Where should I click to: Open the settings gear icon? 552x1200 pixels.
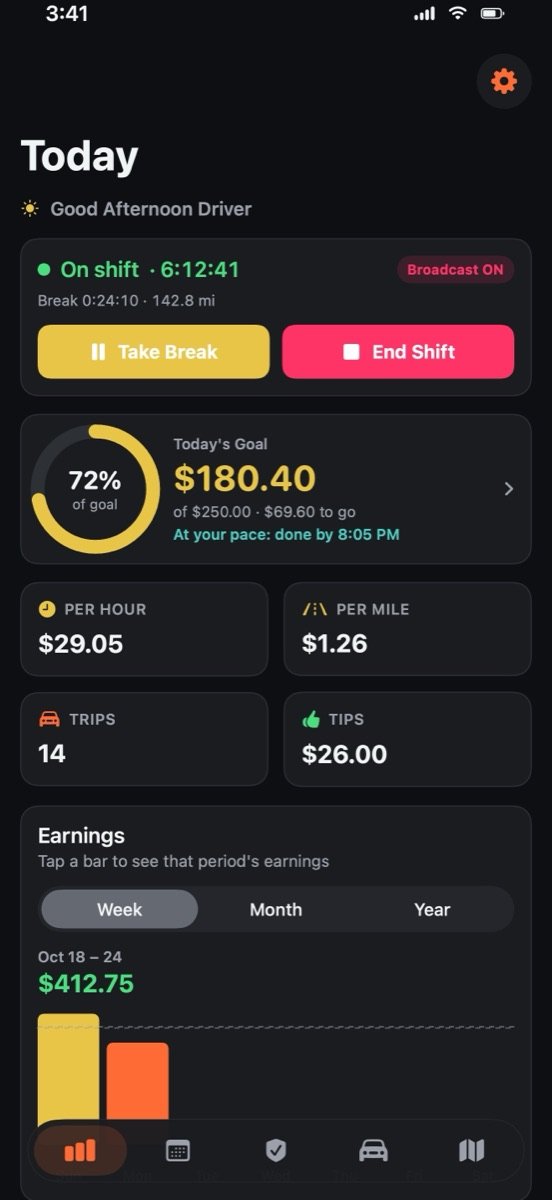[504, 81]
